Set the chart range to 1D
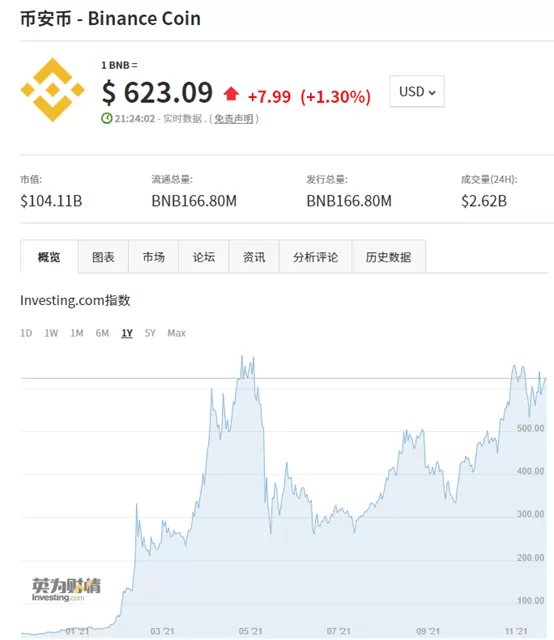The width and height of the screenshot is (554, 640). click(26, 333)
